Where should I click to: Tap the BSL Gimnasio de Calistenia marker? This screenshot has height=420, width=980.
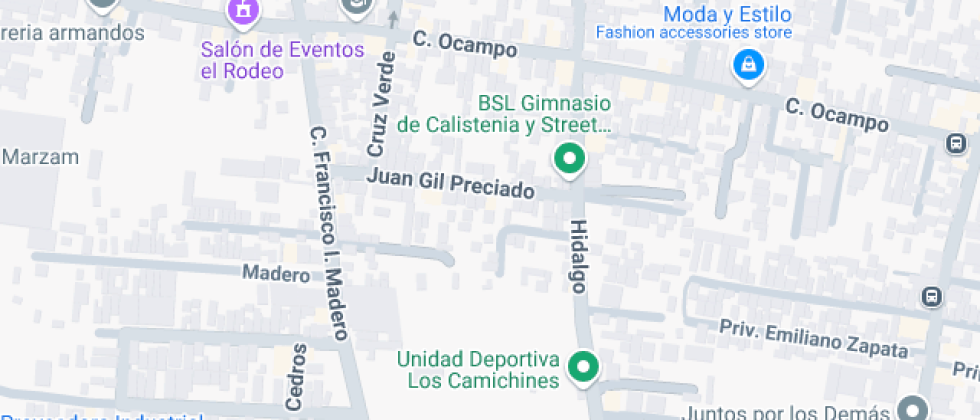[x=569, y=159]
